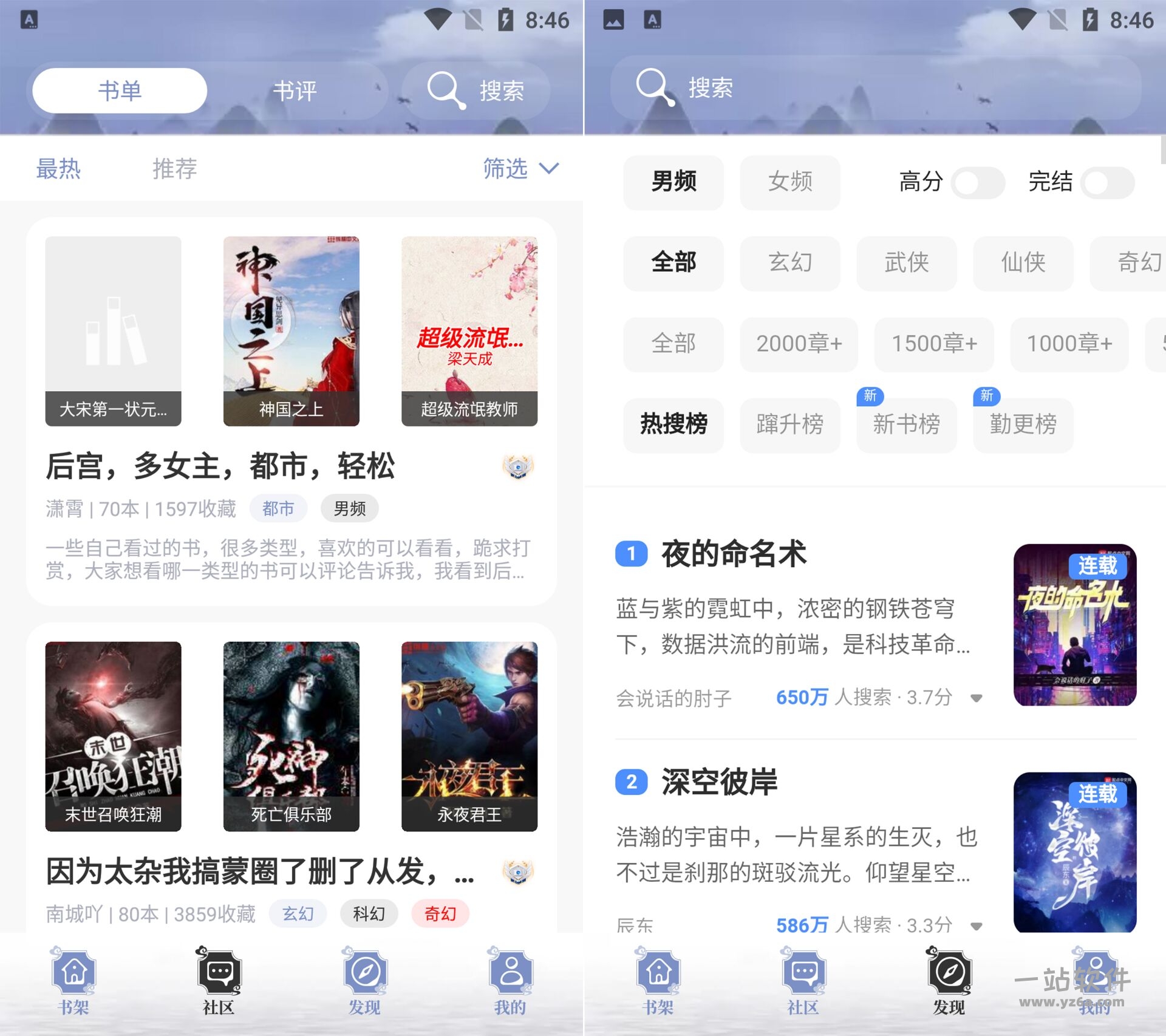This screenshot has width=1166, height=1036.
Task: Switch to the 书评 tab
Action: 295,91
